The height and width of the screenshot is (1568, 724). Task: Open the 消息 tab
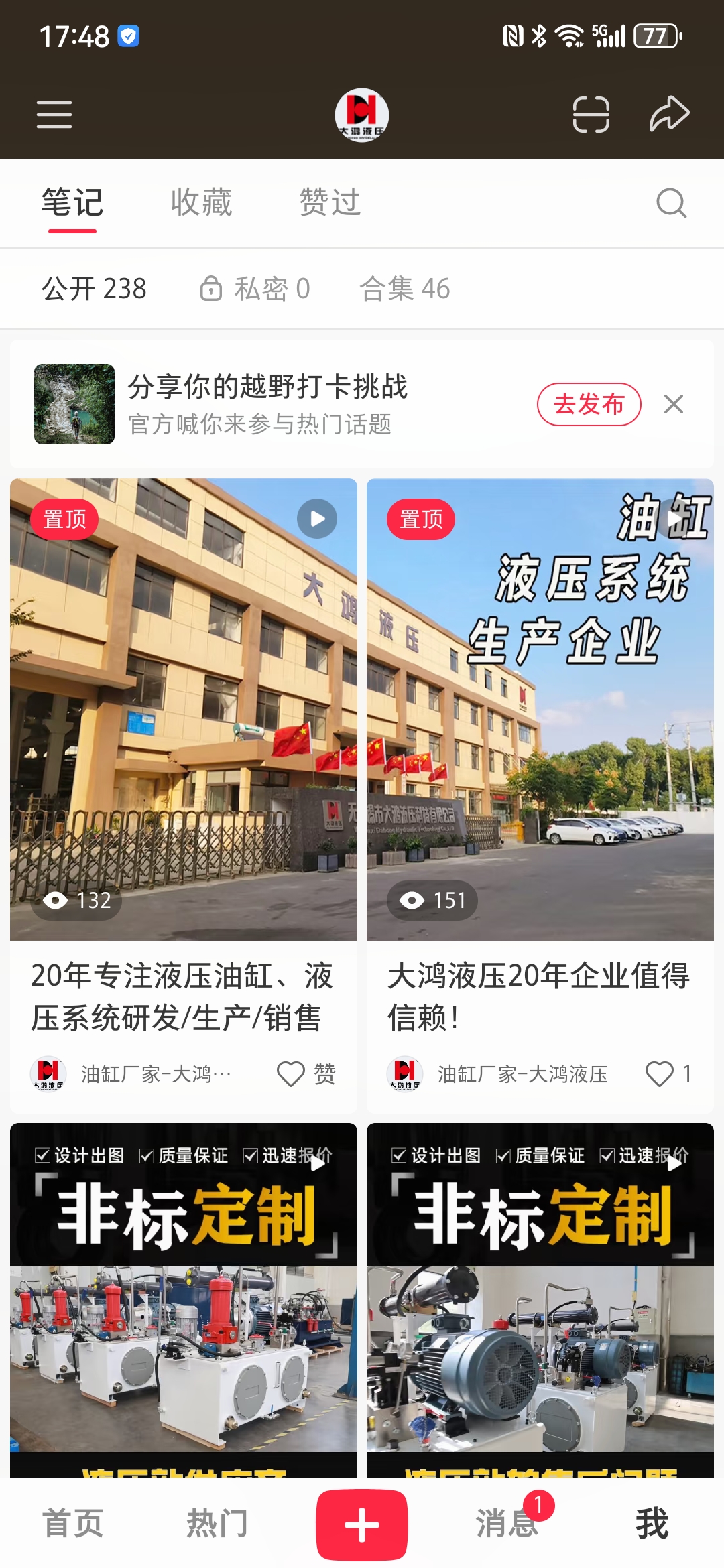(507, 1524)
